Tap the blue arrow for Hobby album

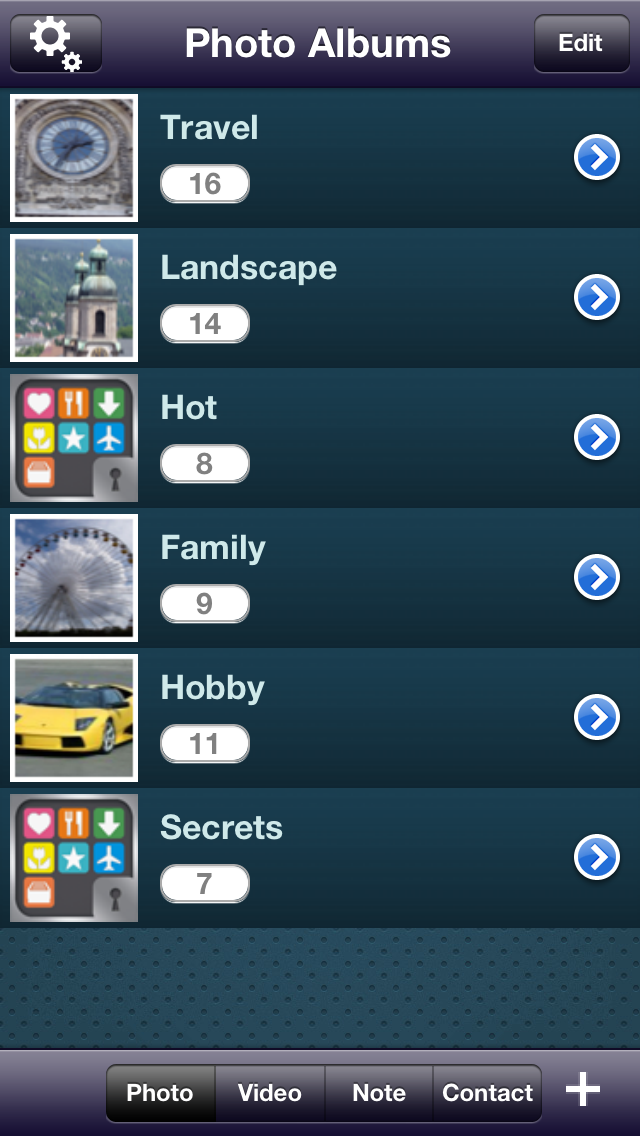597,718
